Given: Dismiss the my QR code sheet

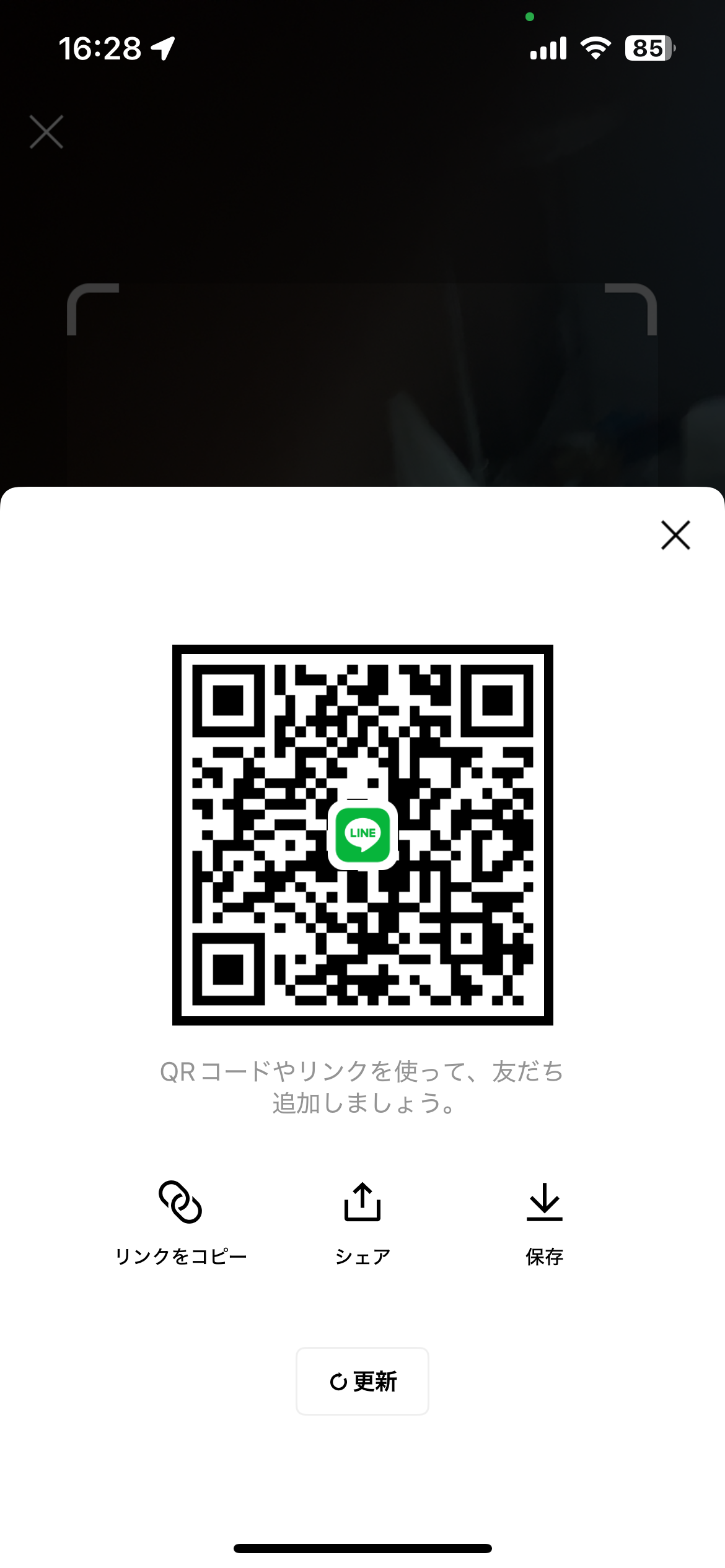Looking at the screenshot, I should (x=675, y=535).
